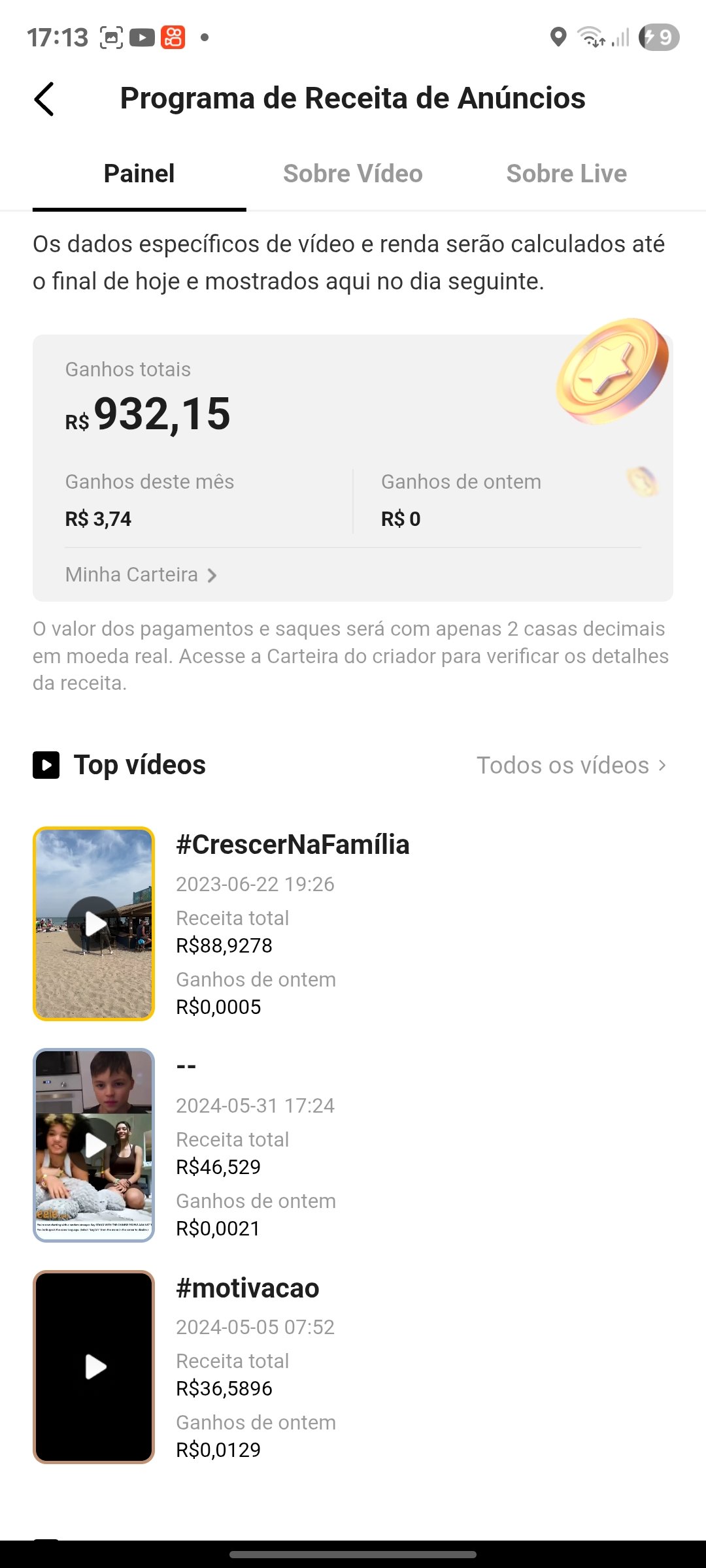
Task: Play the #CrescerNaFamília video
Action: [x=94, y=923]
